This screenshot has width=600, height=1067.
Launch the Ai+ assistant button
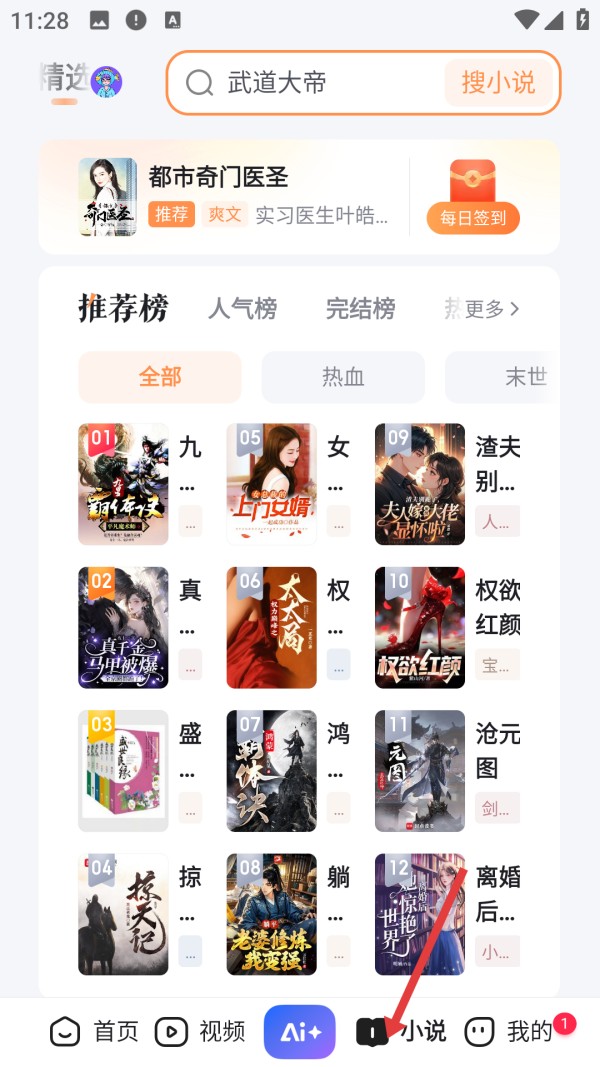click(299, 1031)
